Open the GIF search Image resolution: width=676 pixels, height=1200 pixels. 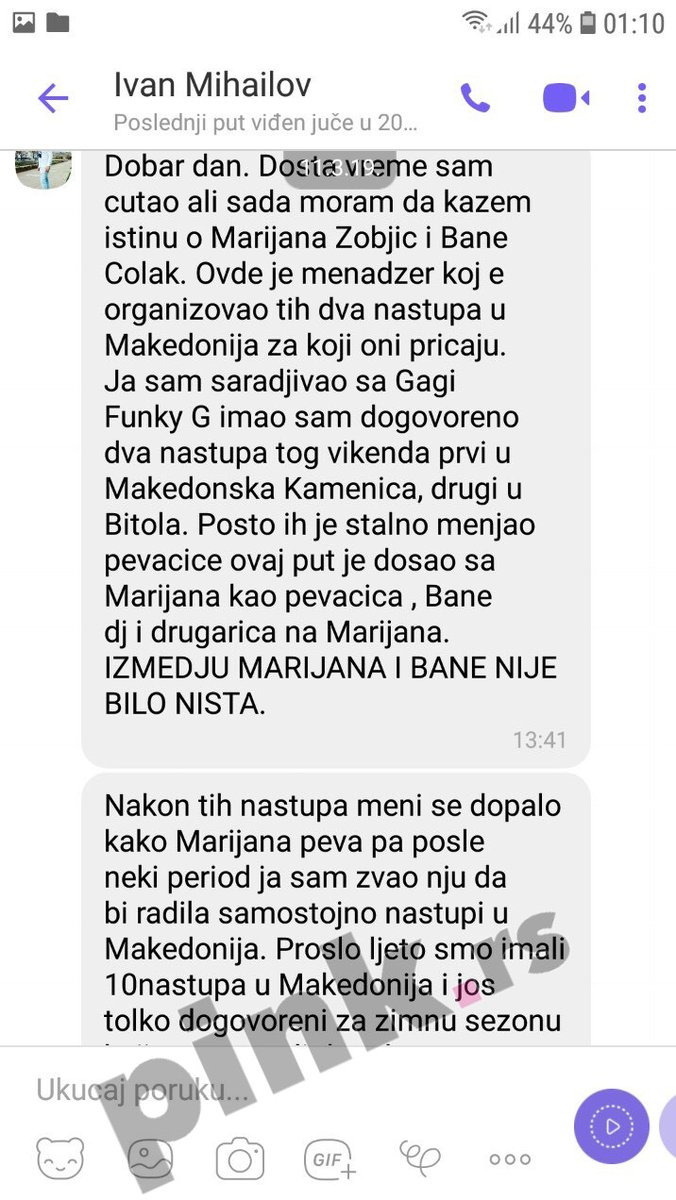click(329, 1159)
